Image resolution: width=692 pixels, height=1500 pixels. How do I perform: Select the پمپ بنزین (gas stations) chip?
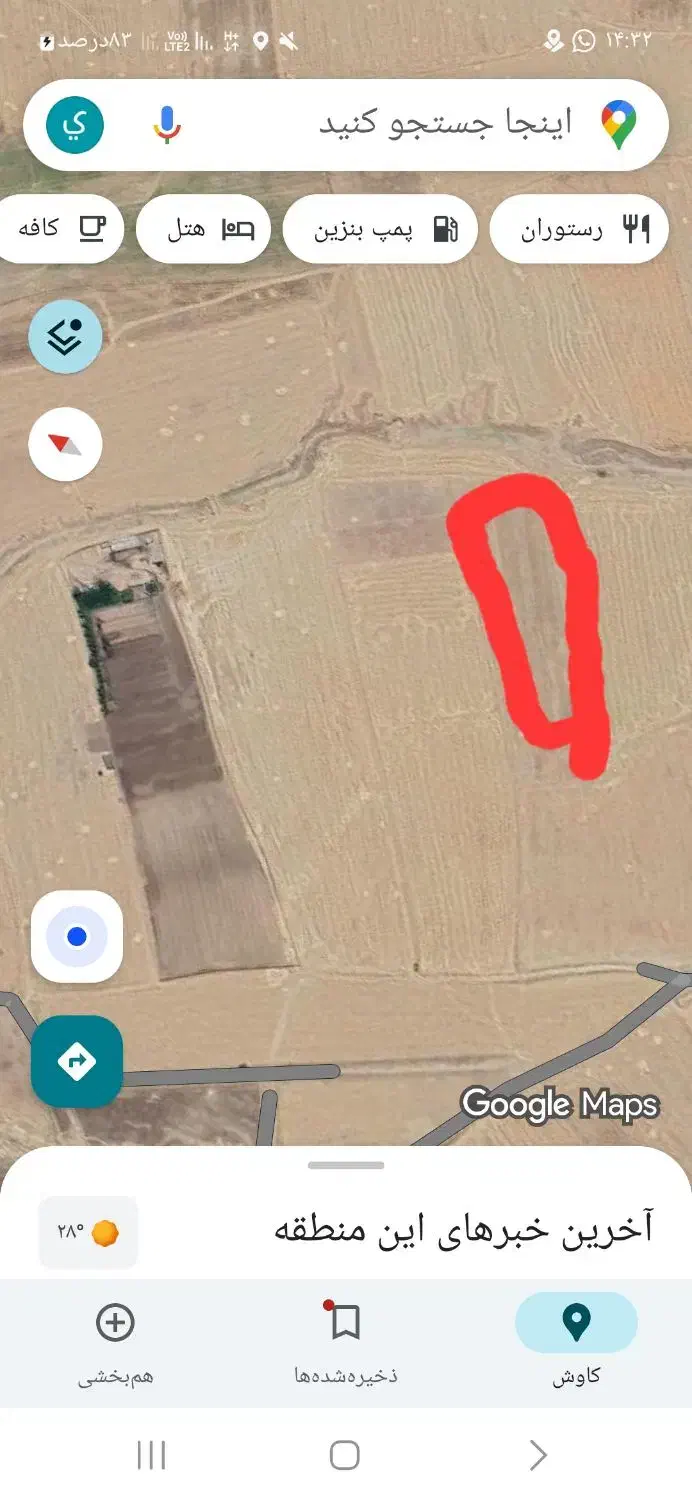pos(381,229)
